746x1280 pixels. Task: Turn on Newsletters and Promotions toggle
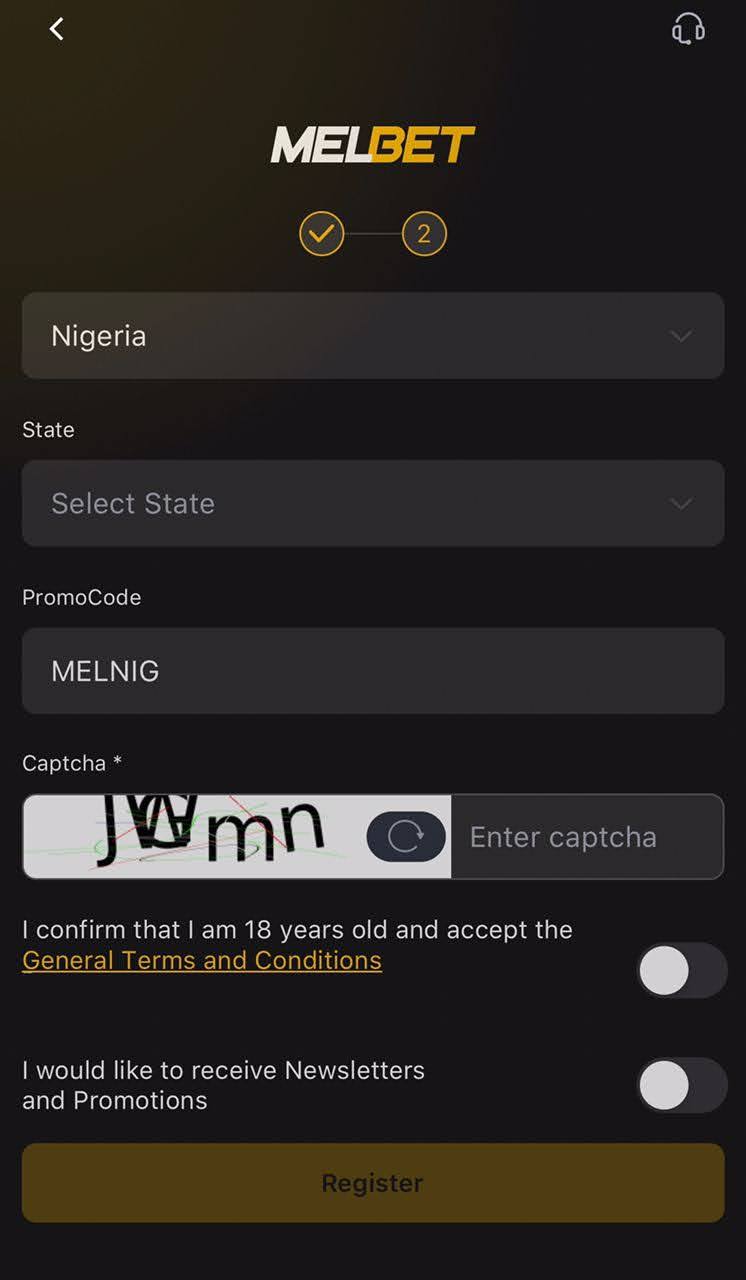681,1085
